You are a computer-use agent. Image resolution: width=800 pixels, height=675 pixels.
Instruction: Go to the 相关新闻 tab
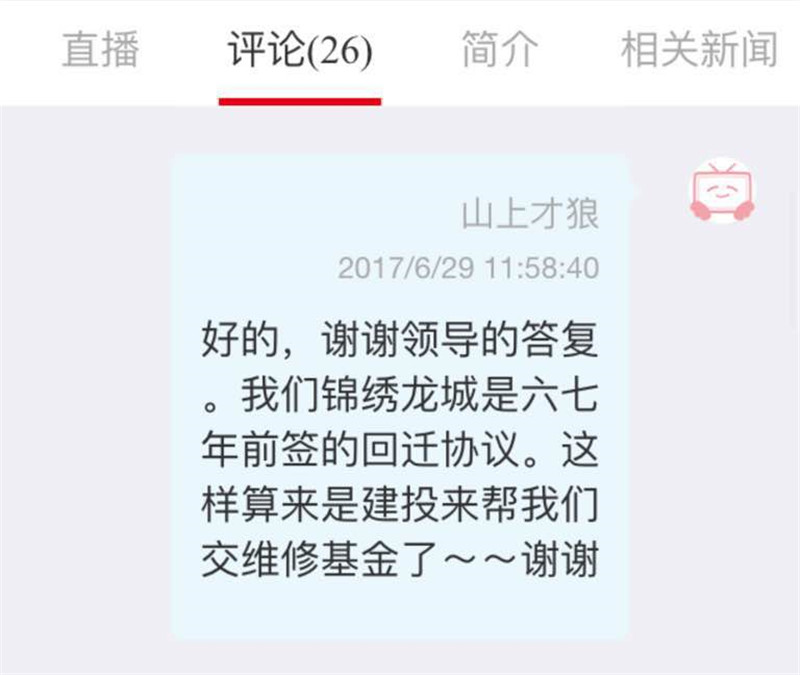click(698, 50)
